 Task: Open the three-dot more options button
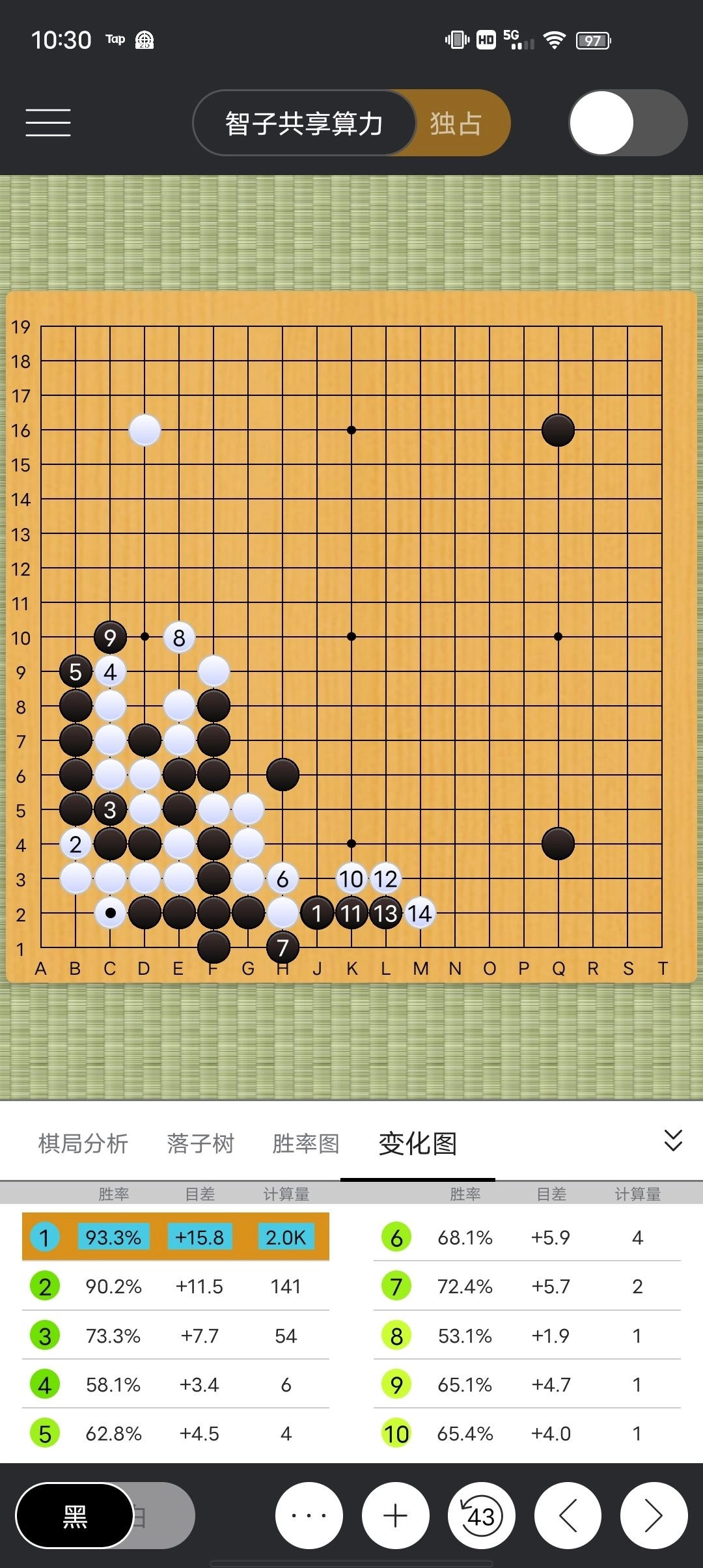pyautogui.click(x=309, y=1516)
